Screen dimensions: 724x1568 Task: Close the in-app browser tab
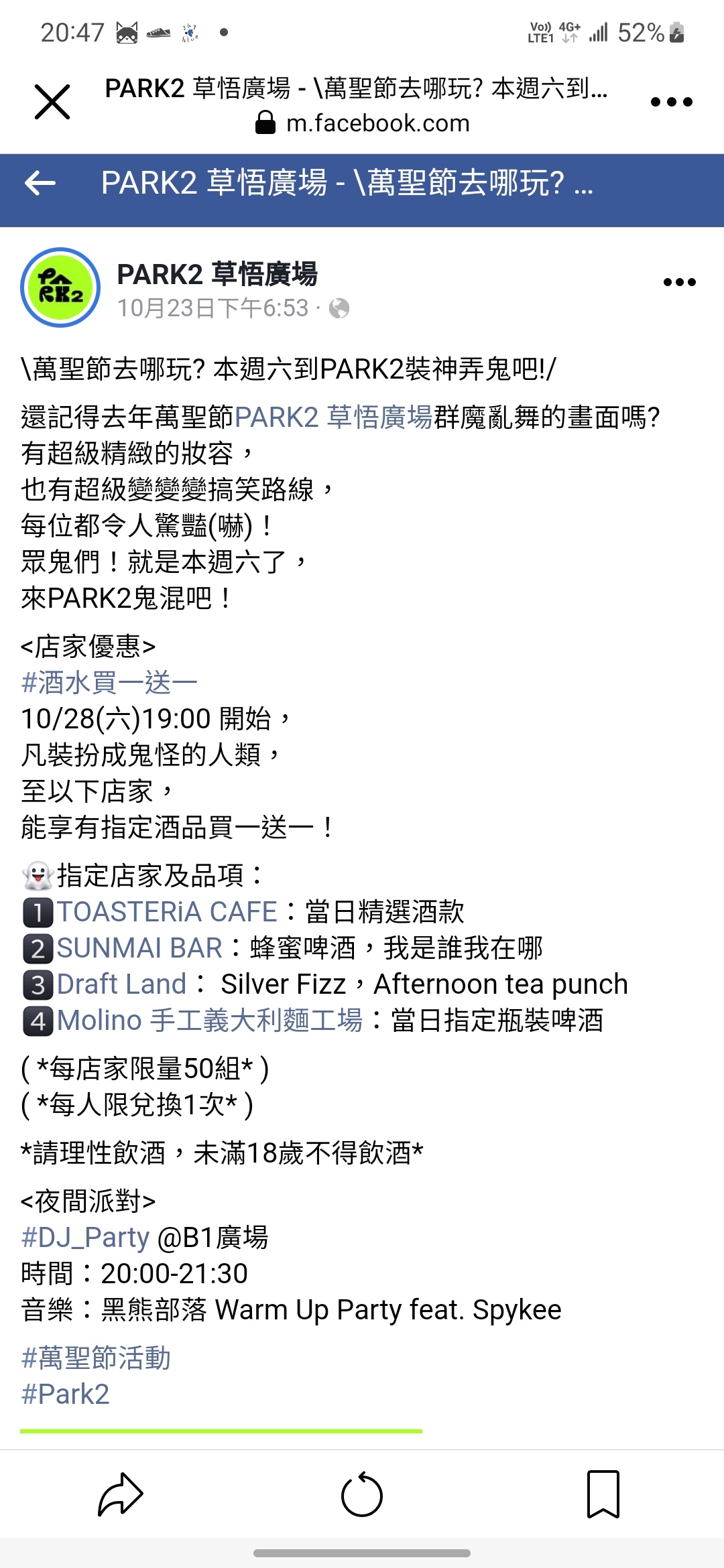click(x=52, y=103)
